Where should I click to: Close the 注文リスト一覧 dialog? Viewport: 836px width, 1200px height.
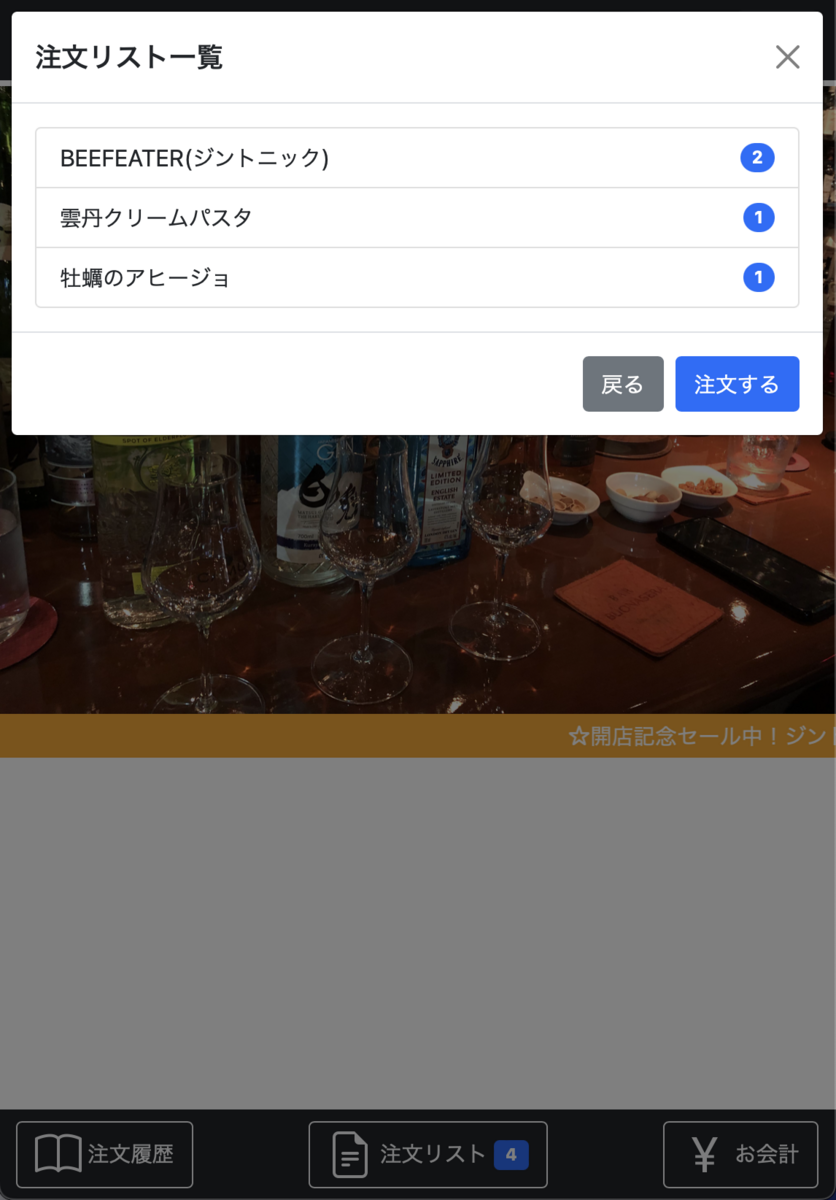pyautogui.click(x=787, y=58)
